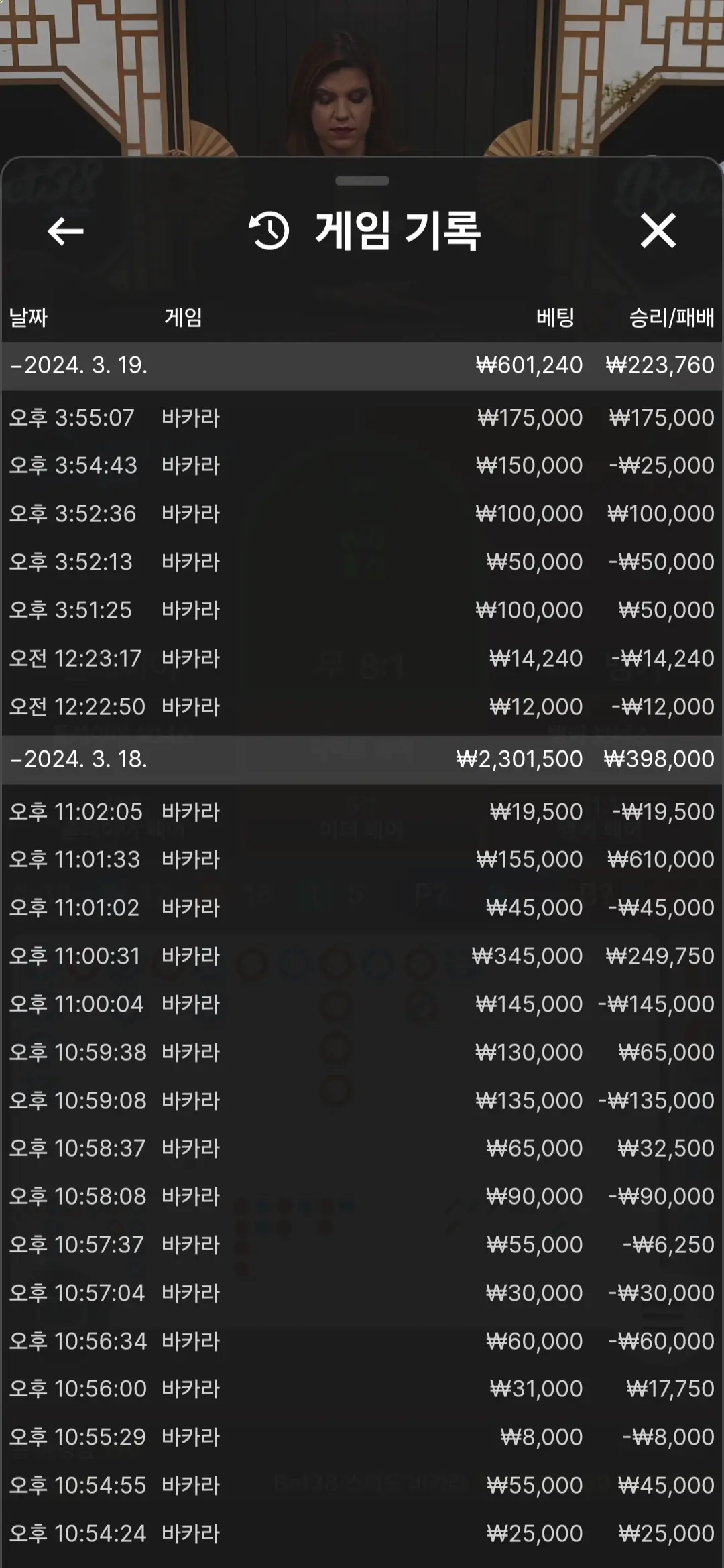The height and width of the screenshot is (1568, 724).
Task: Open the 오후 3:51:25 바카라 entry
Action: (362, 610)
